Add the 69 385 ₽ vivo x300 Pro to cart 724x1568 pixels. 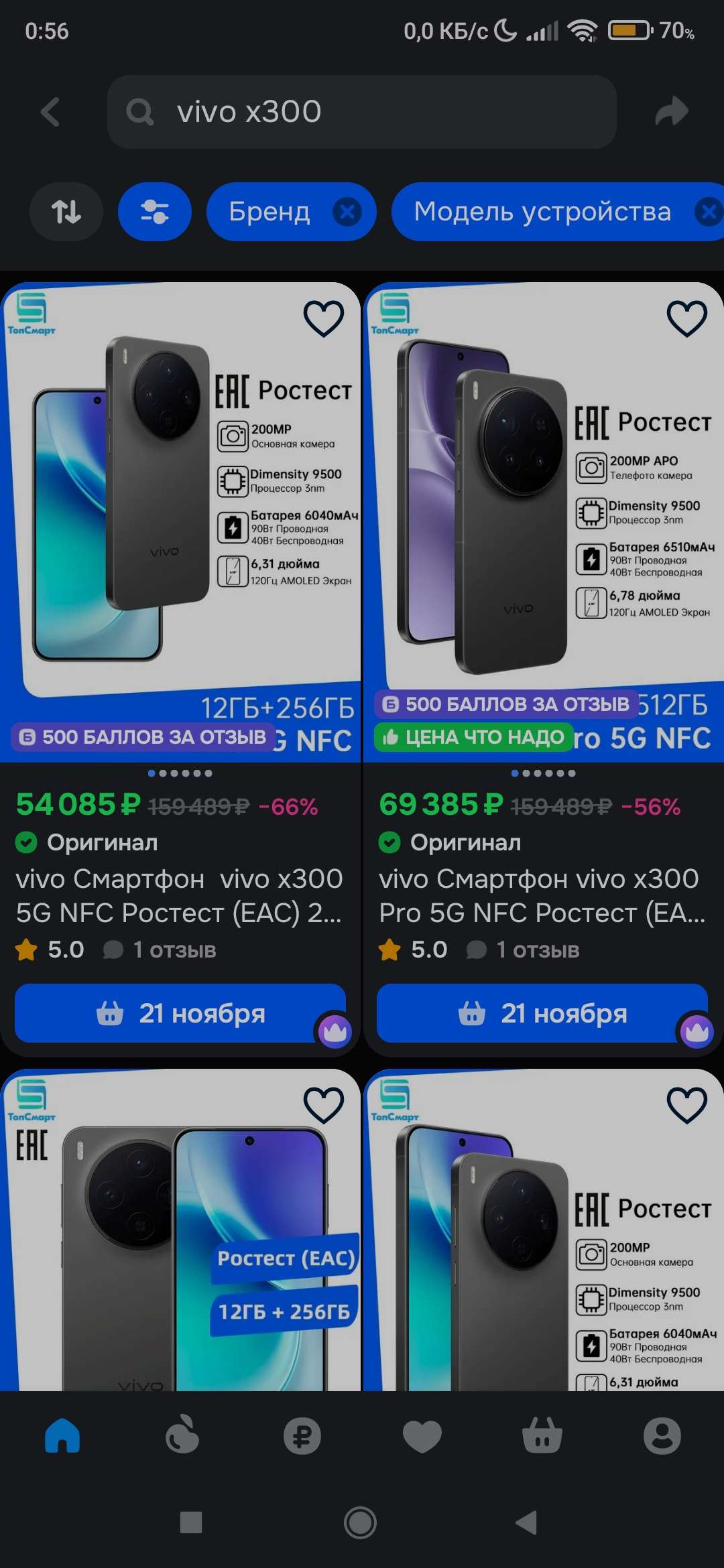click(x=542, y=1013)
